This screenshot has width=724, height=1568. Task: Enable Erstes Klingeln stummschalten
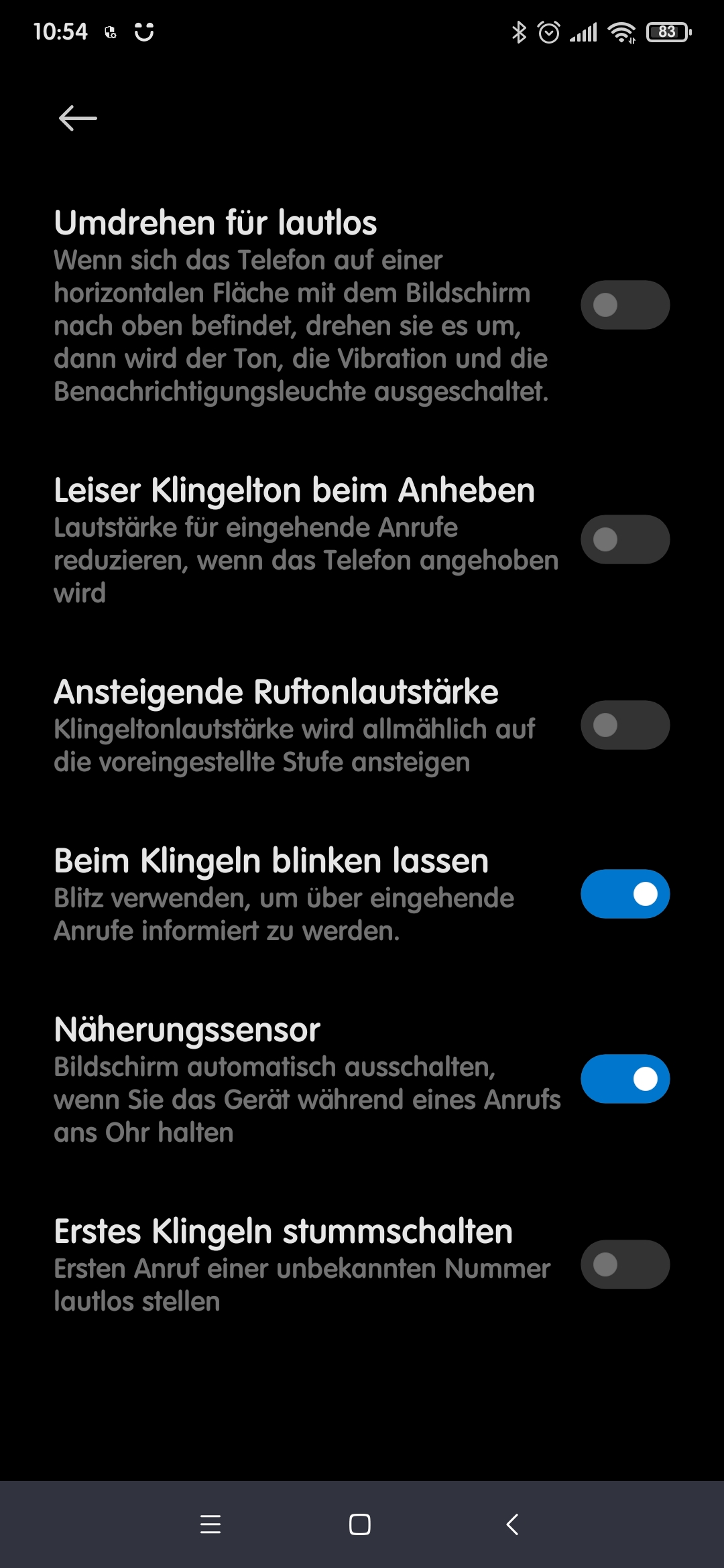pos(625,1264)
